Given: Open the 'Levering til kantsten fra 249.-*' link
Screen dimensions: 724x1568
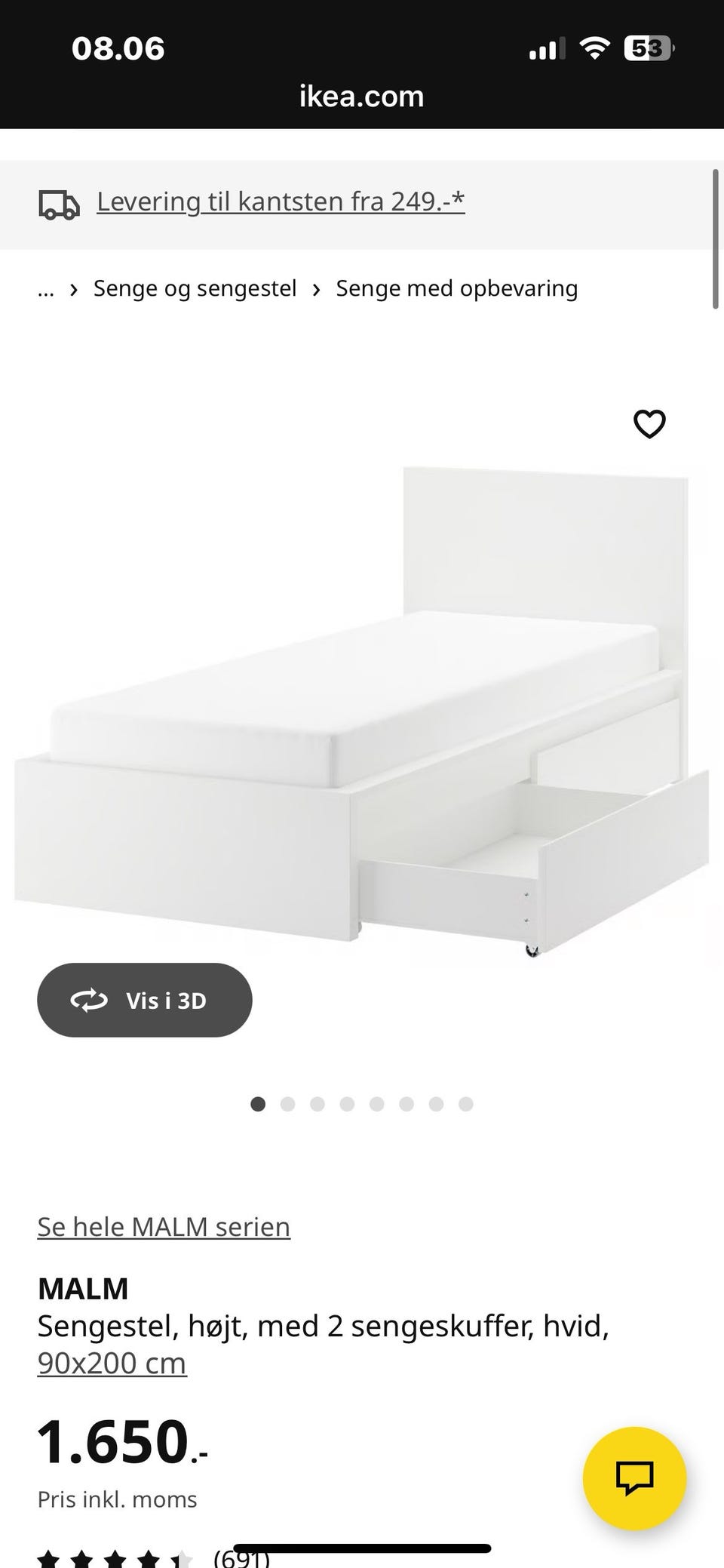Looking at the screenshot, I should [x=281, y=201].
